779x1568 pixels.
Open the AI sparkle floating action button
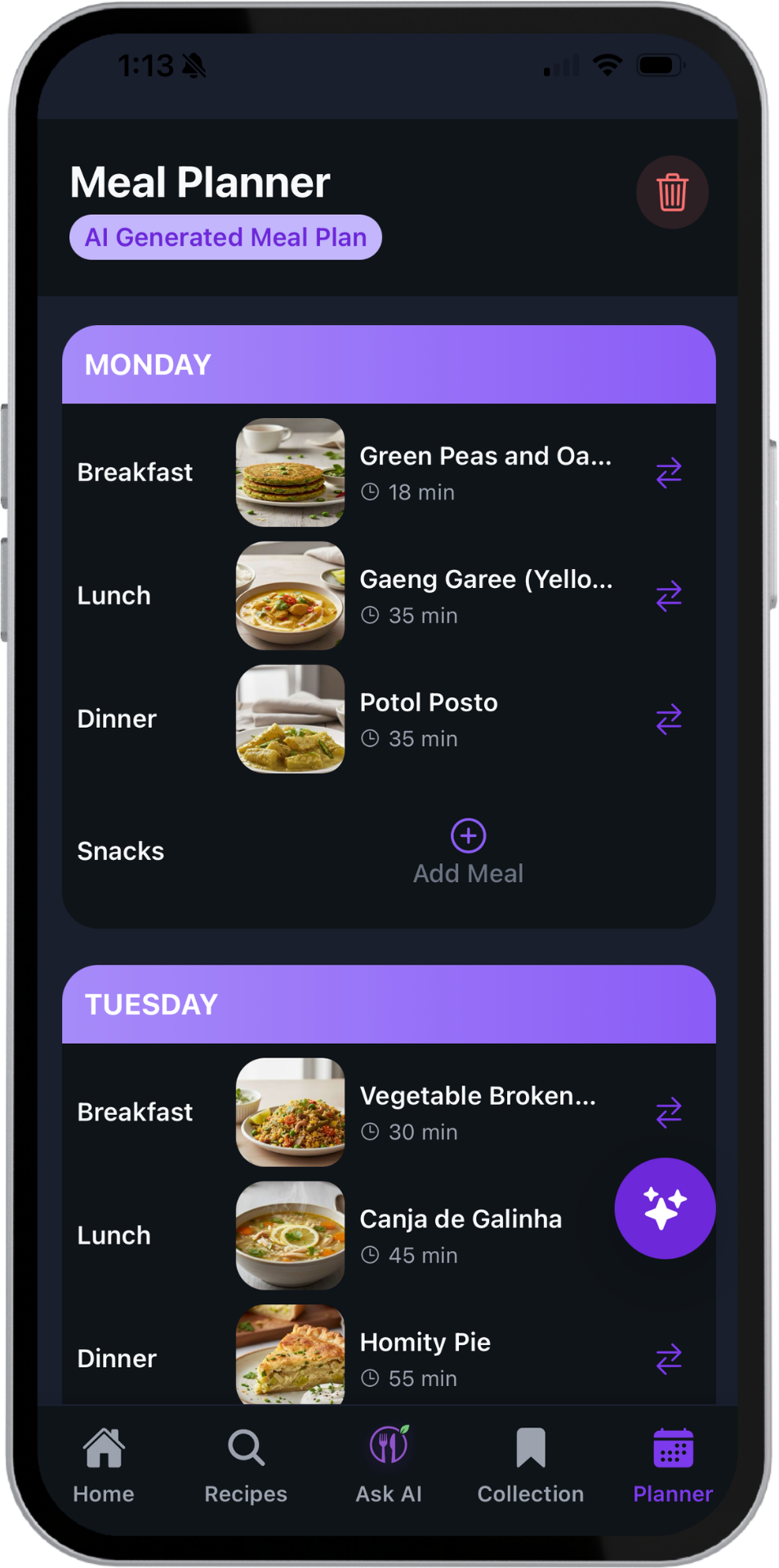point(664,1208)
